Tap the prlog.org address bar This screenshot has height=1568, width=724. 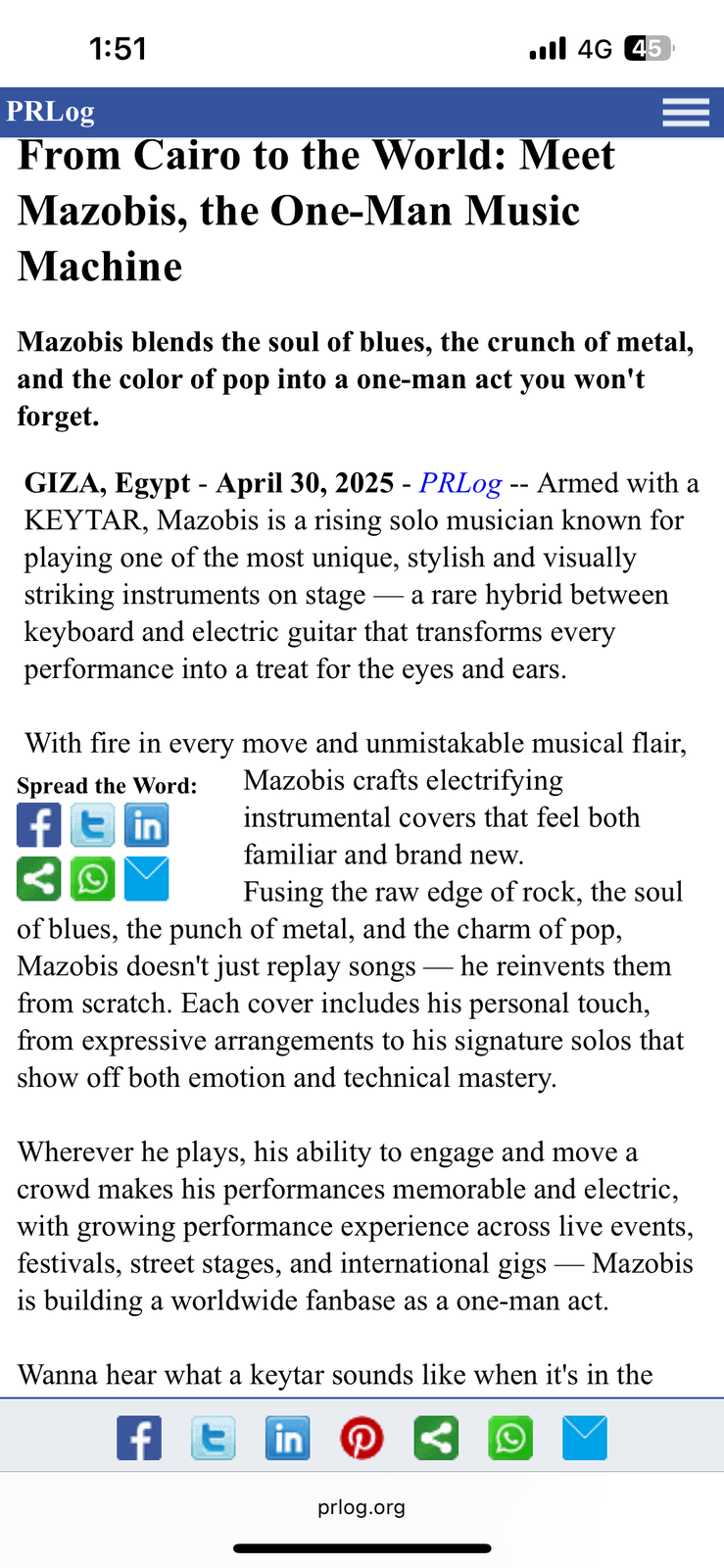pos(362,1507)
